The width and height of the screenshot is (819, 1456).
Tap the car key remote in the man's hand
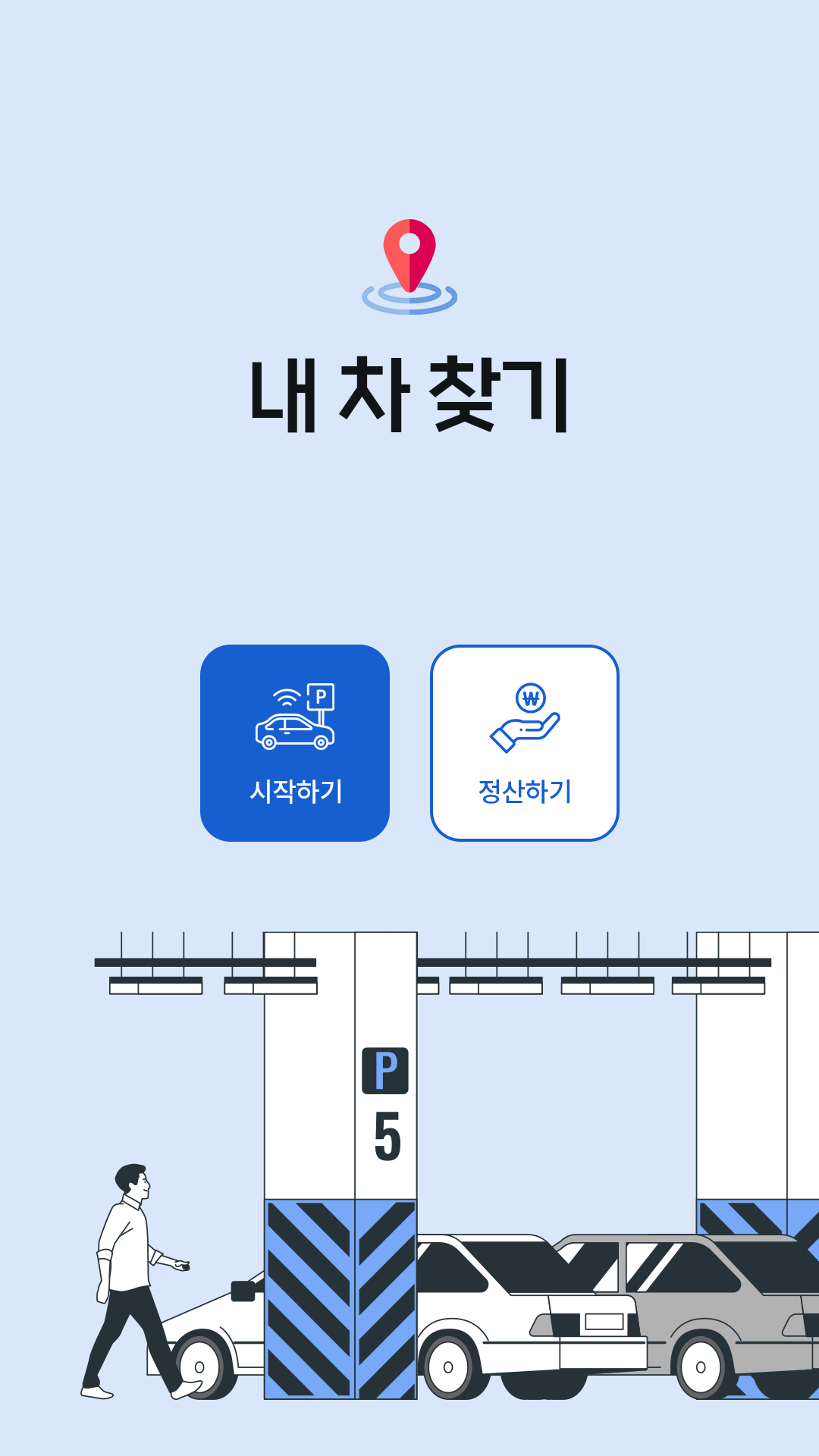point(184,1266)
